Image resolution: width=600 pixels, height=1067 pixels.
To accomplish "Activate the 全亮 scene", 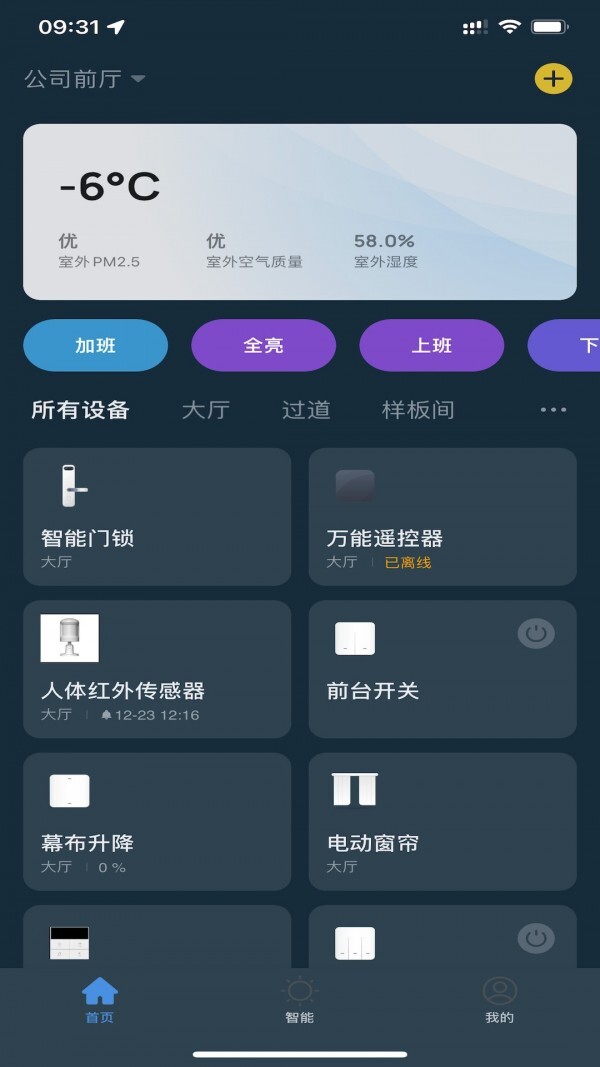I will [263, 346].
